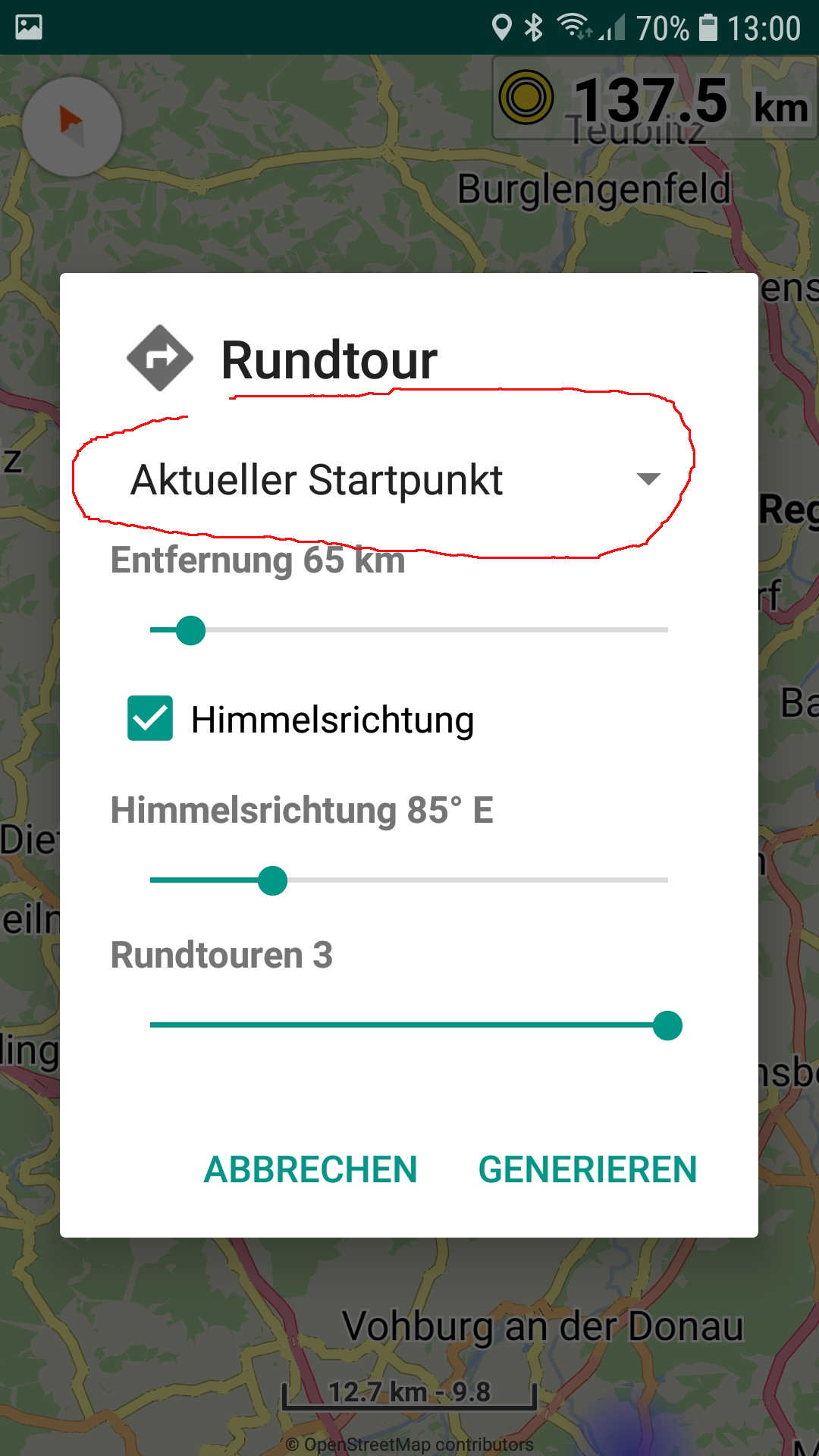Screen dimensions: 819x1456
Task: Tap GENERIEREN to generate the round trip
Action: 588,1169
